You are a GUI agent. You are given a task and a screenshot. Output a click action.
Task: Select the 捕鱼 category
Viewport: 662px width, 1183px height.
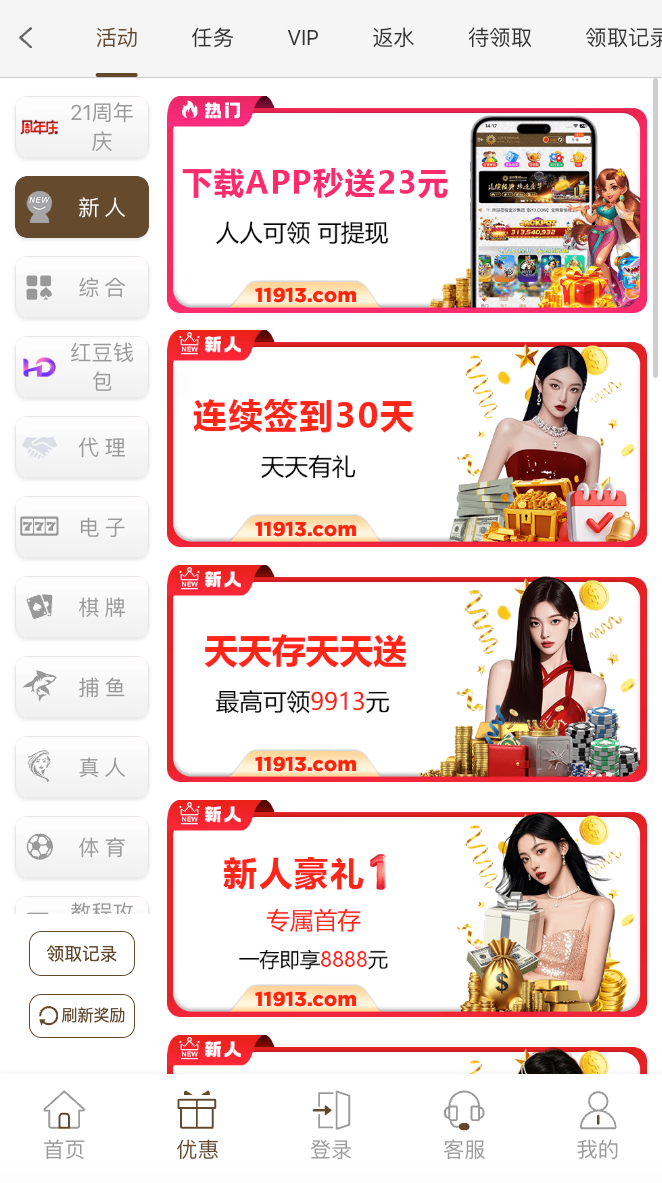pyautogui.click(x=82, y=687)
